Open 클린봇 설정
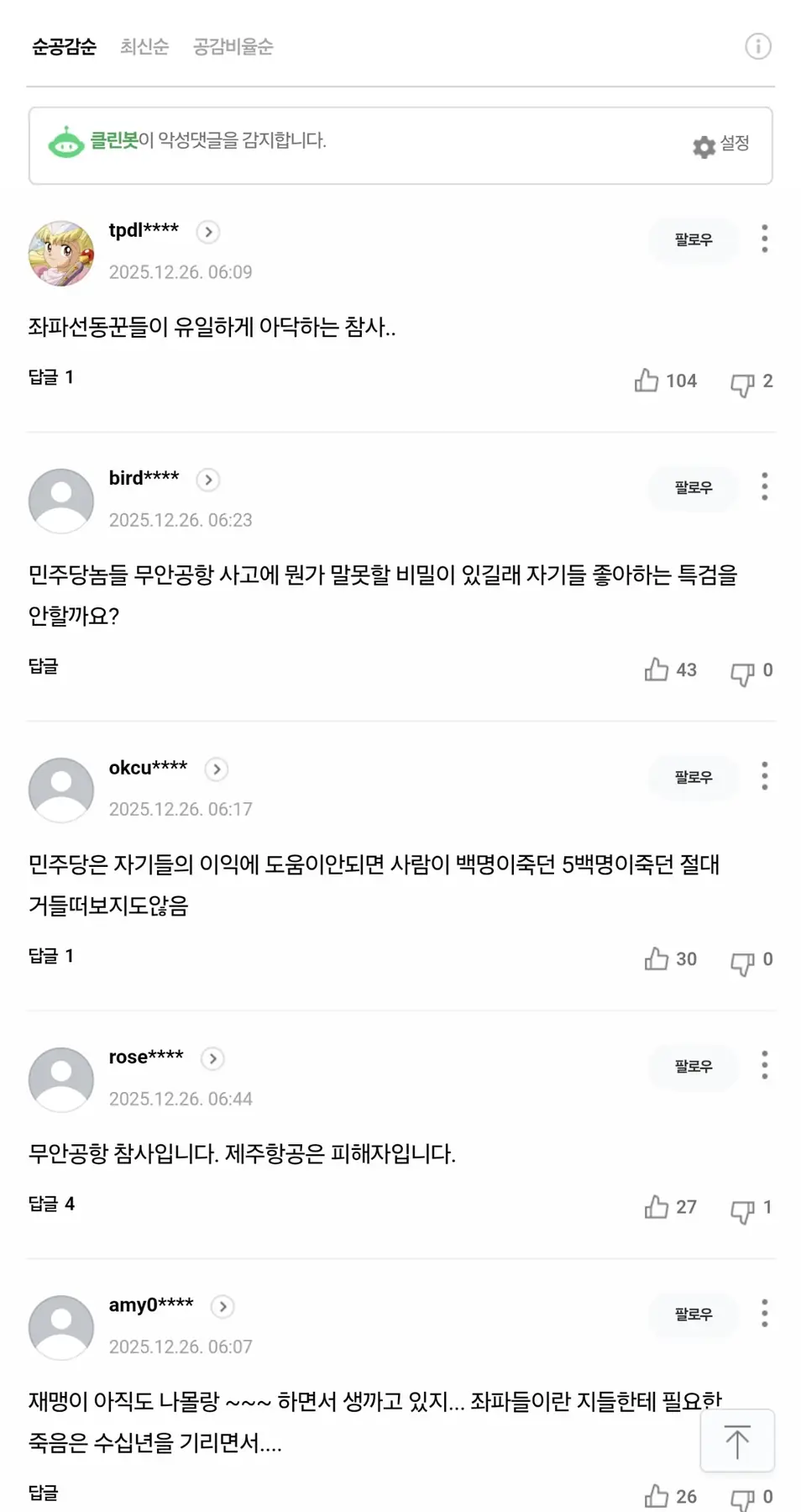Viewport: 801px width, 1512px height. coord(721,144)
